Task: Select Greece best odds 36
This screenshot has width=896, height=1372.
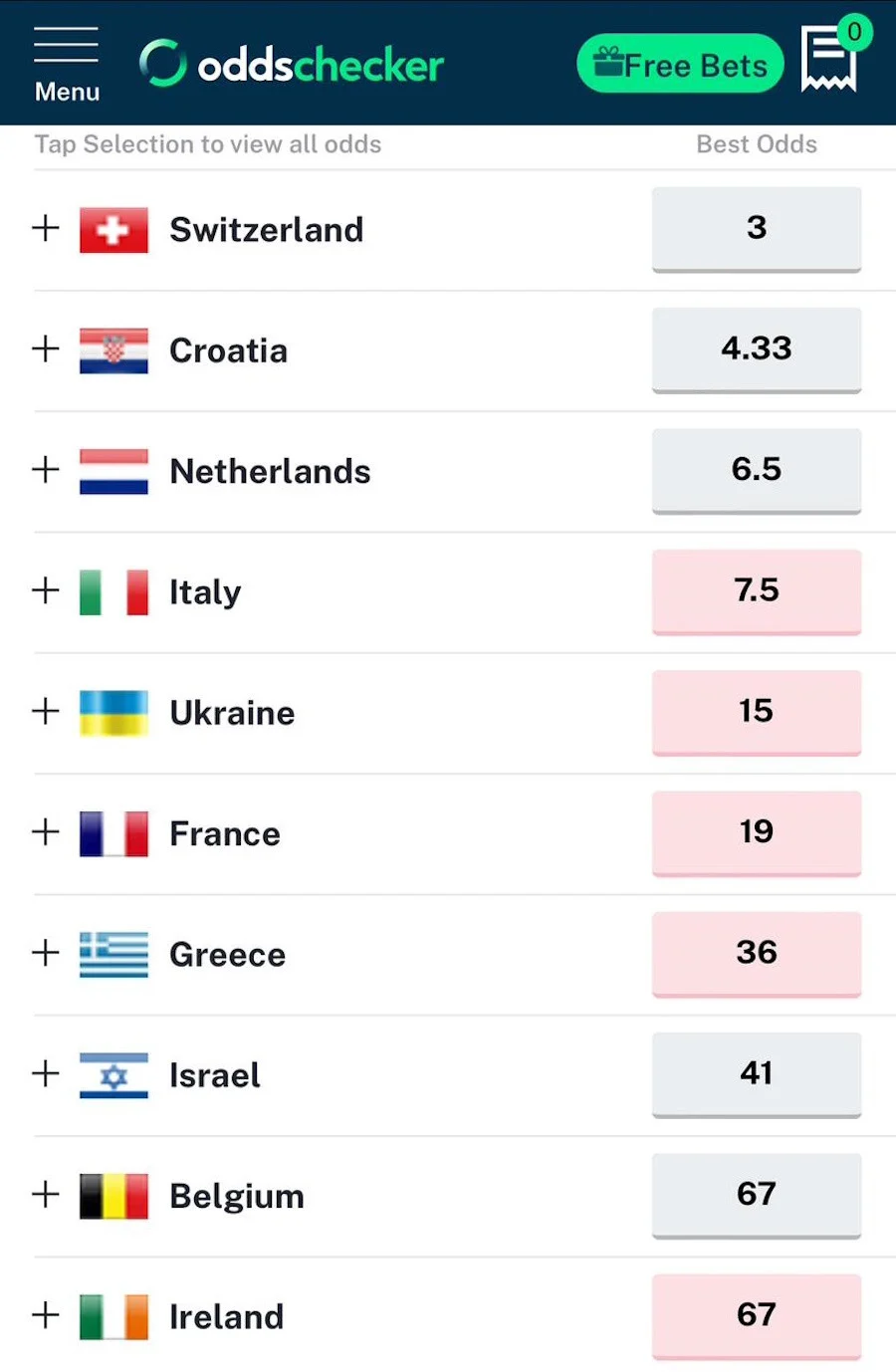Action: coord(756,953)
